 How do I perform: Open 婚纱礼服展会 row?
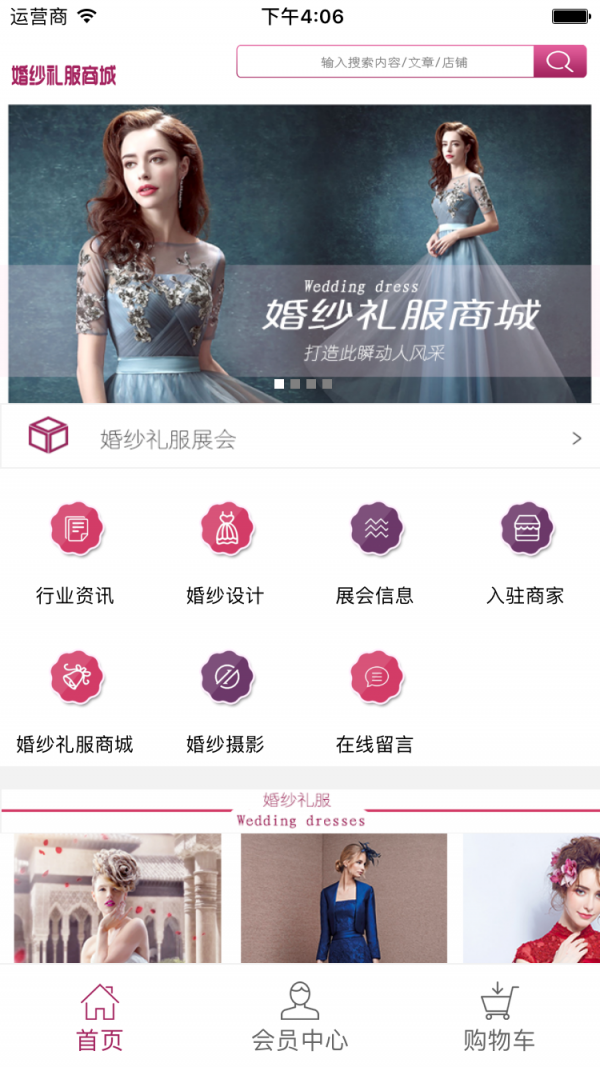(300, 438)
